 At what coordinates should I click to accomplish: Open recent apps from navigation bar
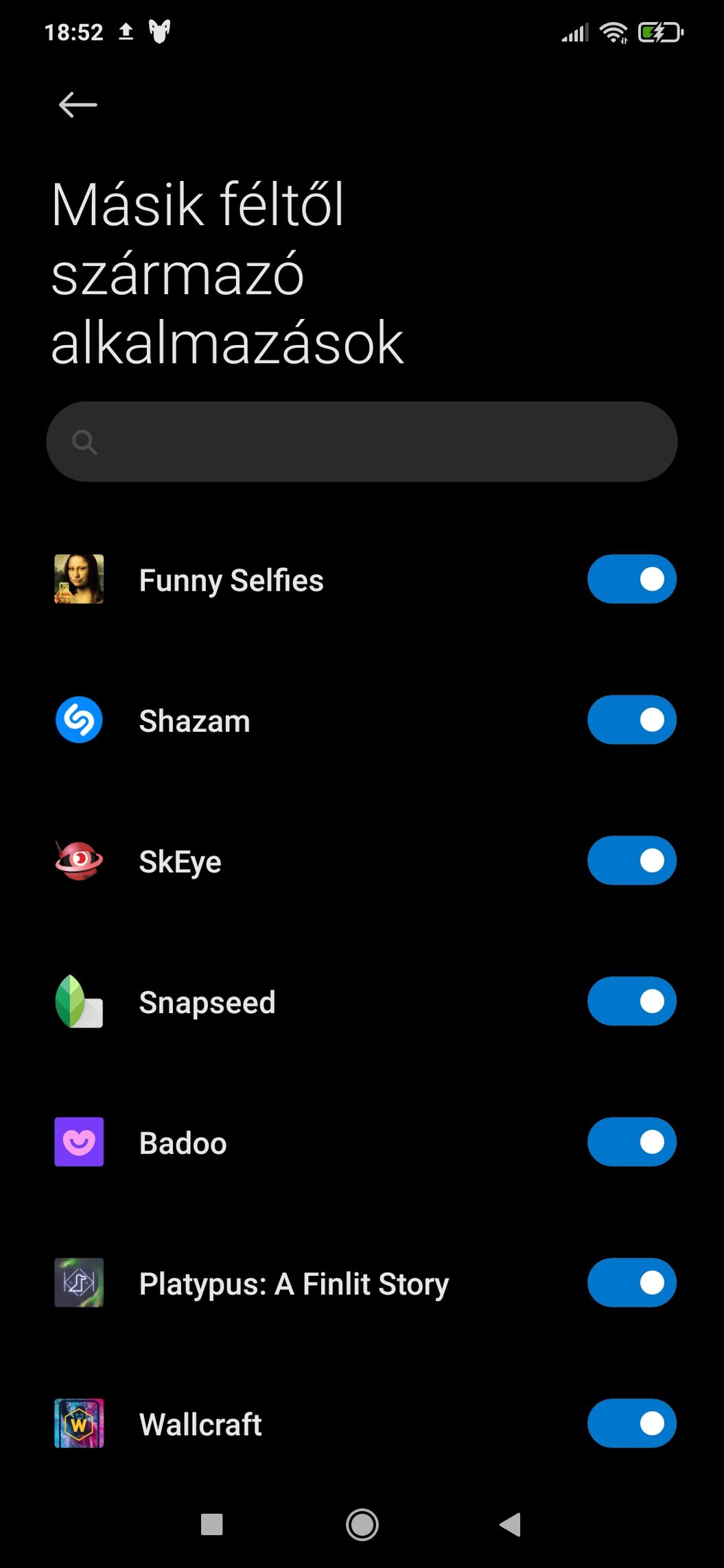click(x=211, y=1525)
